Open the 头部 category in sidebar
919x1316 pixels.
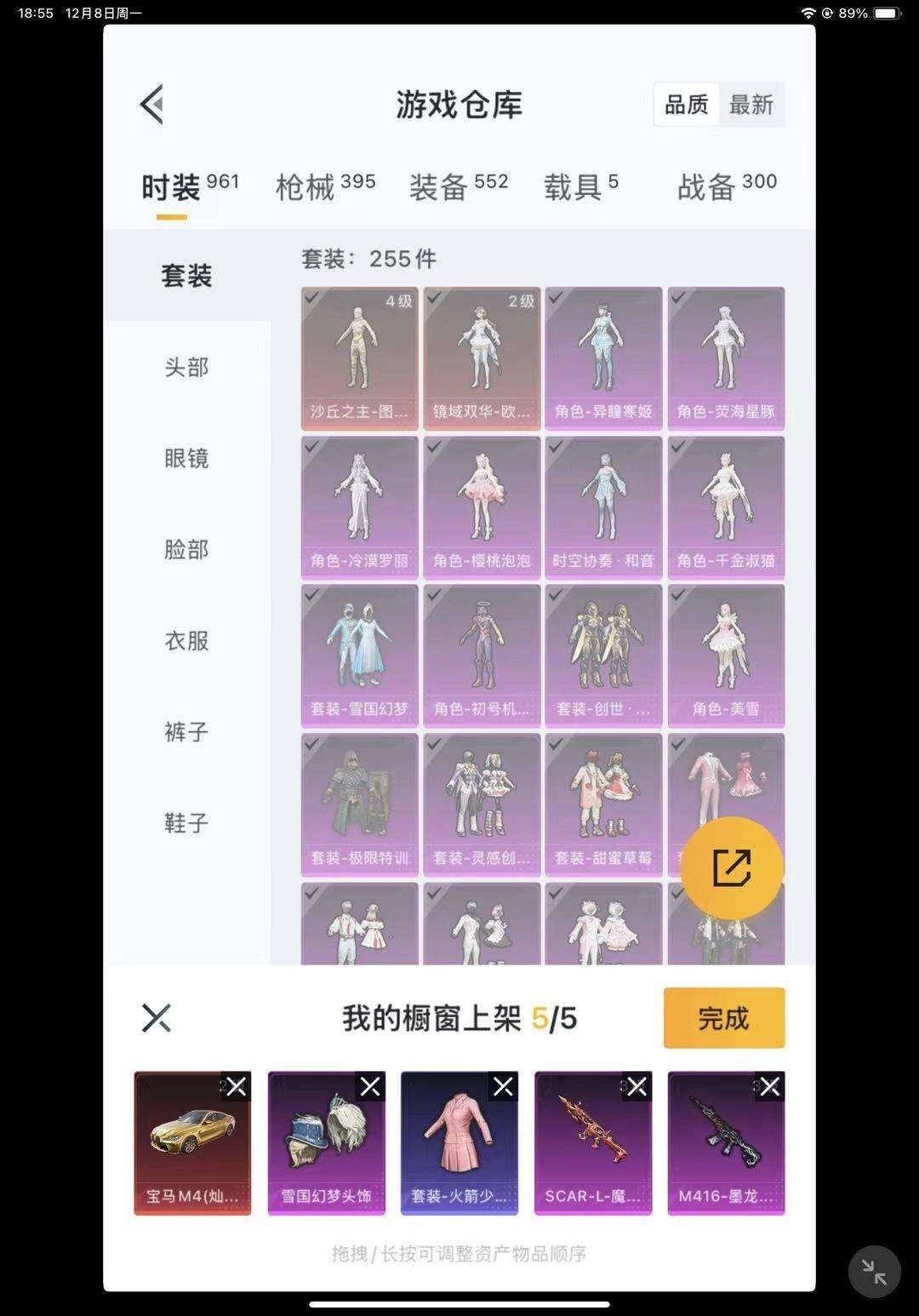click(x=186, y=368)
